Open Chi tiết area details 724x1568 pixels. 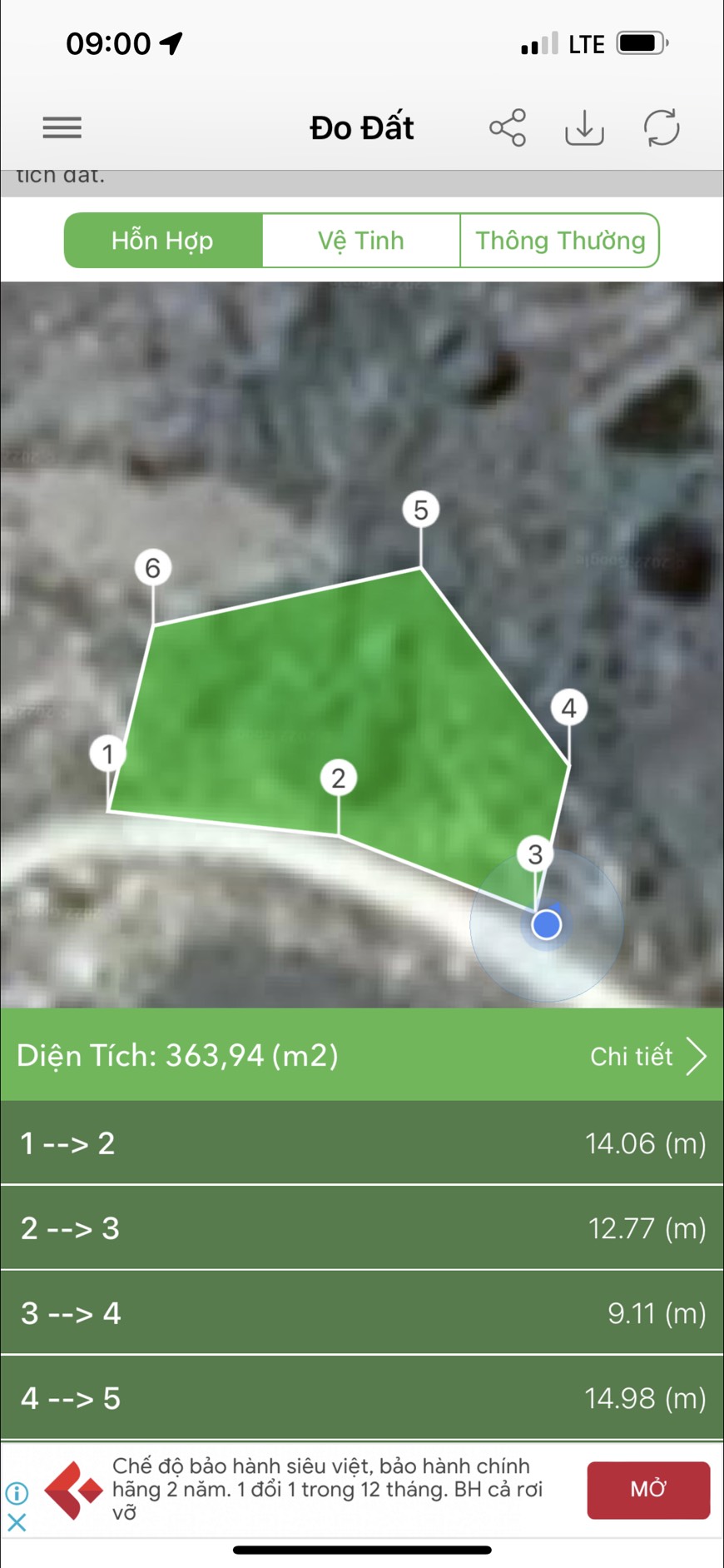[647, 1056]
